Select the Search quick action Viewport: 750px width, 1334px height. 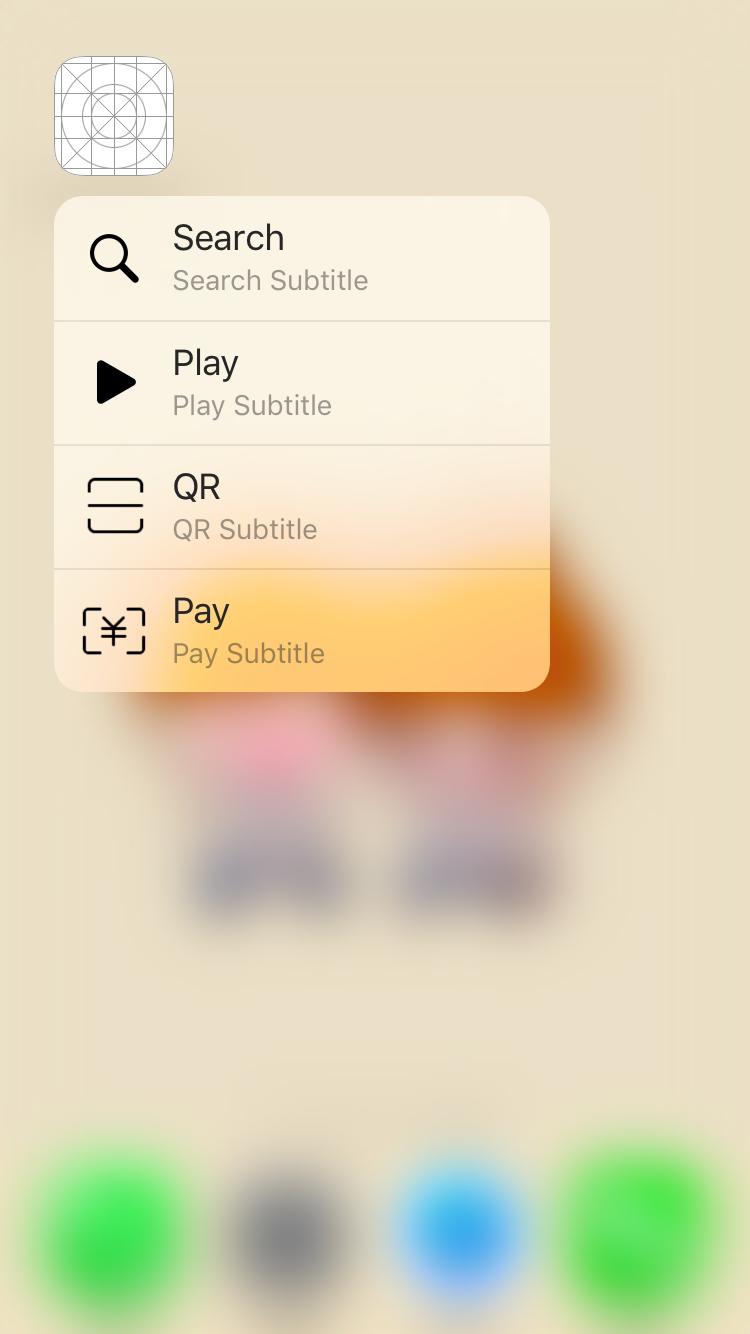[x=300, y=259]
